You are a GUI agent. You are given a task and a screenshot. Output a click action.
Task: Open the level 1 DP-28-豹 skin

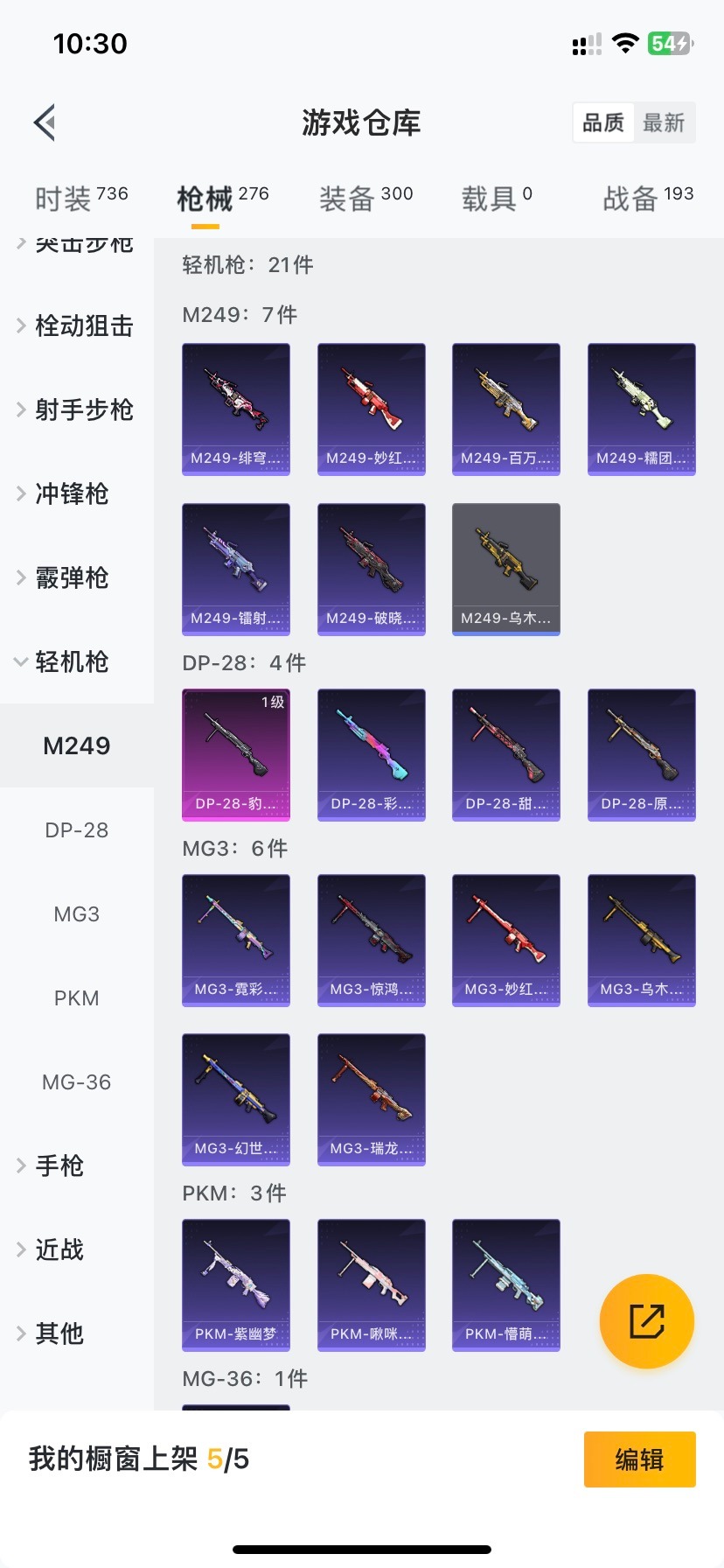(236, 754)
